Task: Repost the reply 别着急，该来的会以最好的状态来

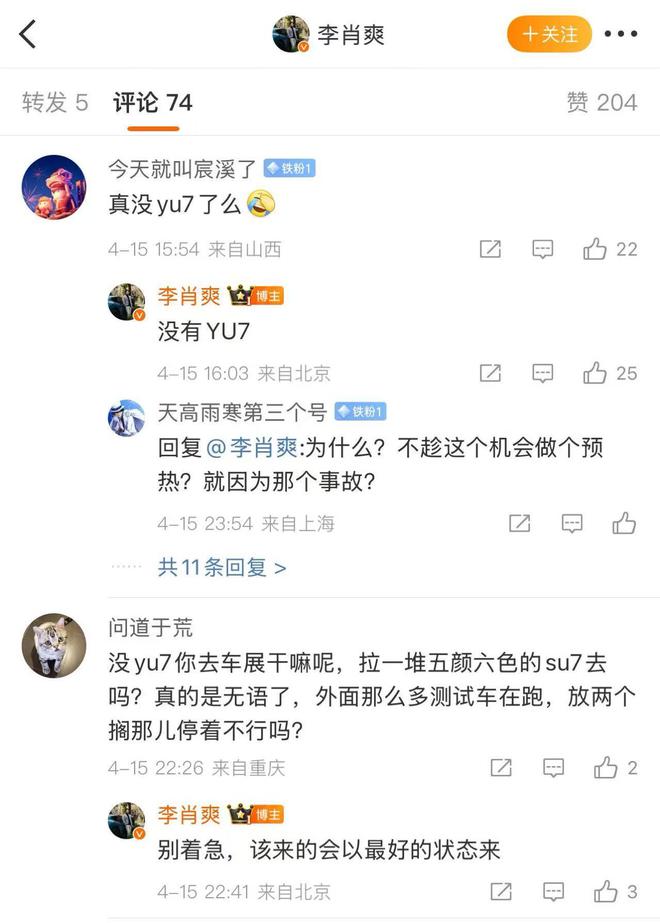Action: click(x=502, y=891)
